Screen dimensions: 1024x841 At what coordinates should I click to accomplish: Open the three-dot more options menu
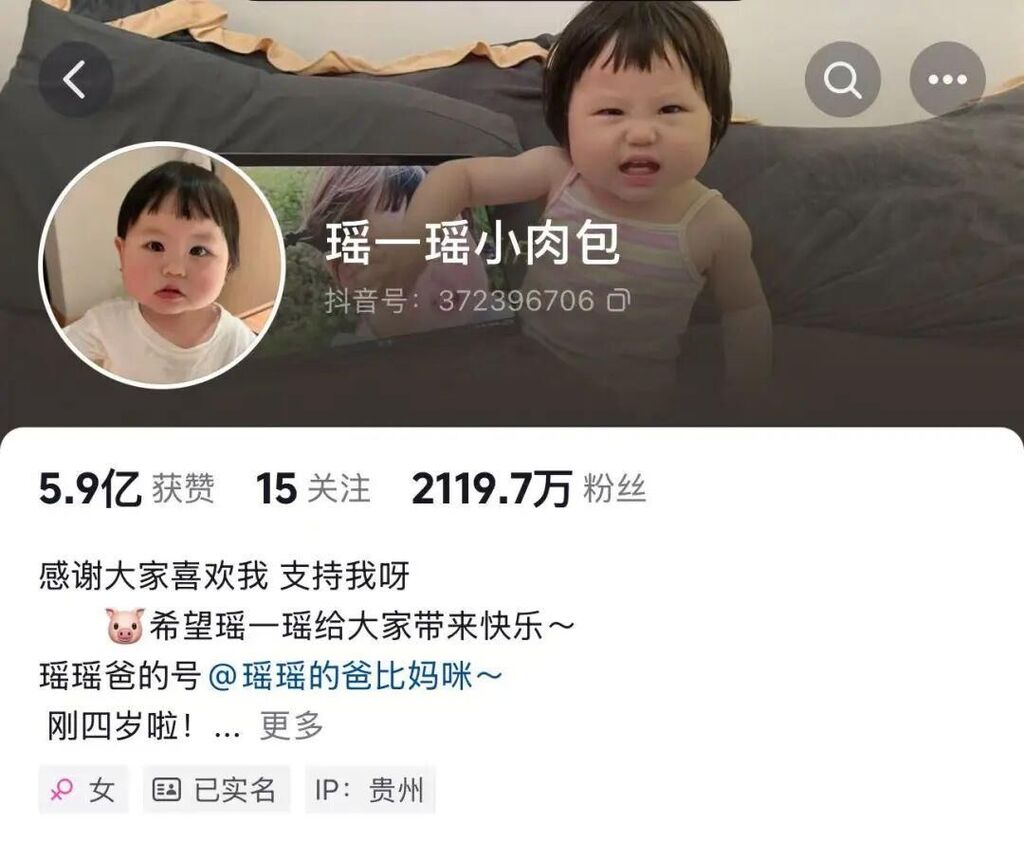[947, 79]
